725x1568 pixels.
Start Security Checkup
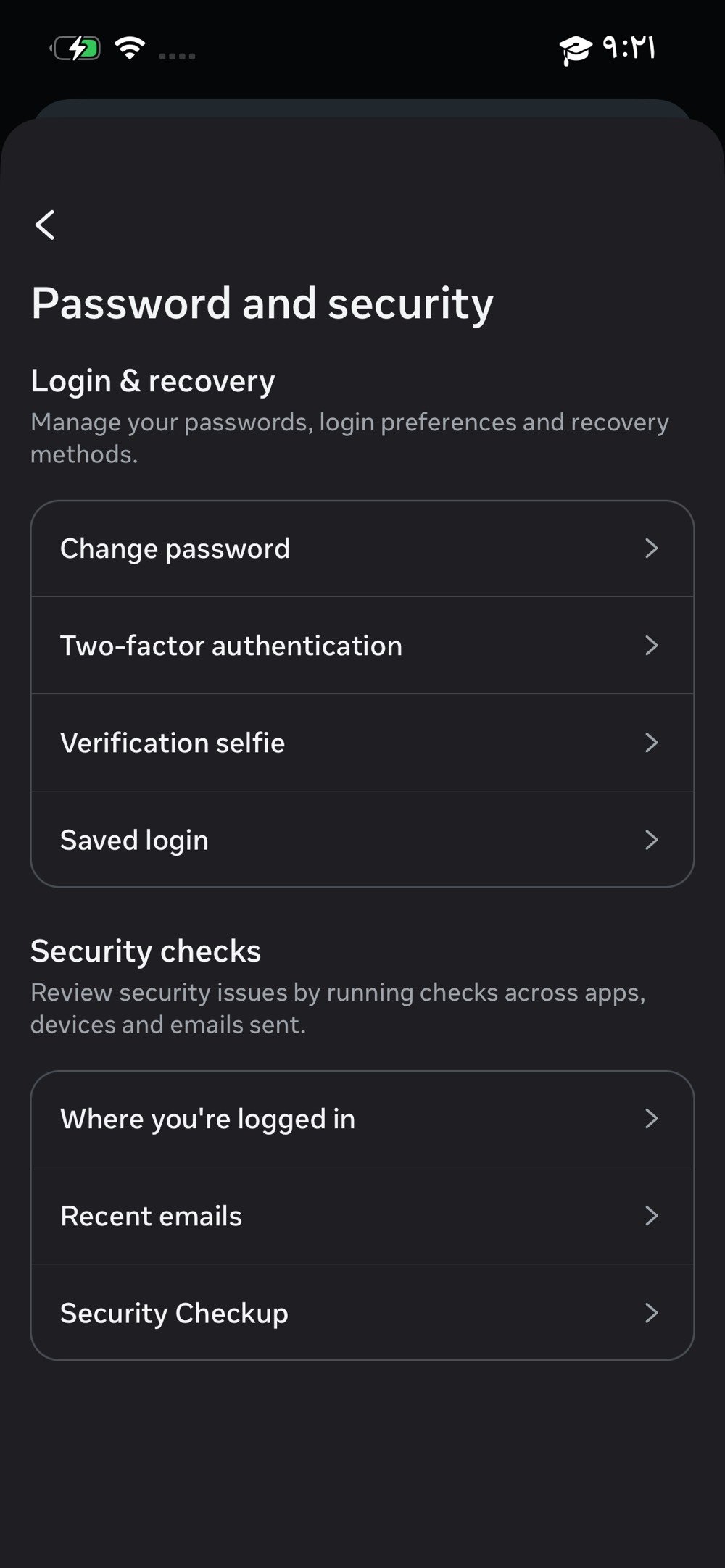coord(362,1312)
